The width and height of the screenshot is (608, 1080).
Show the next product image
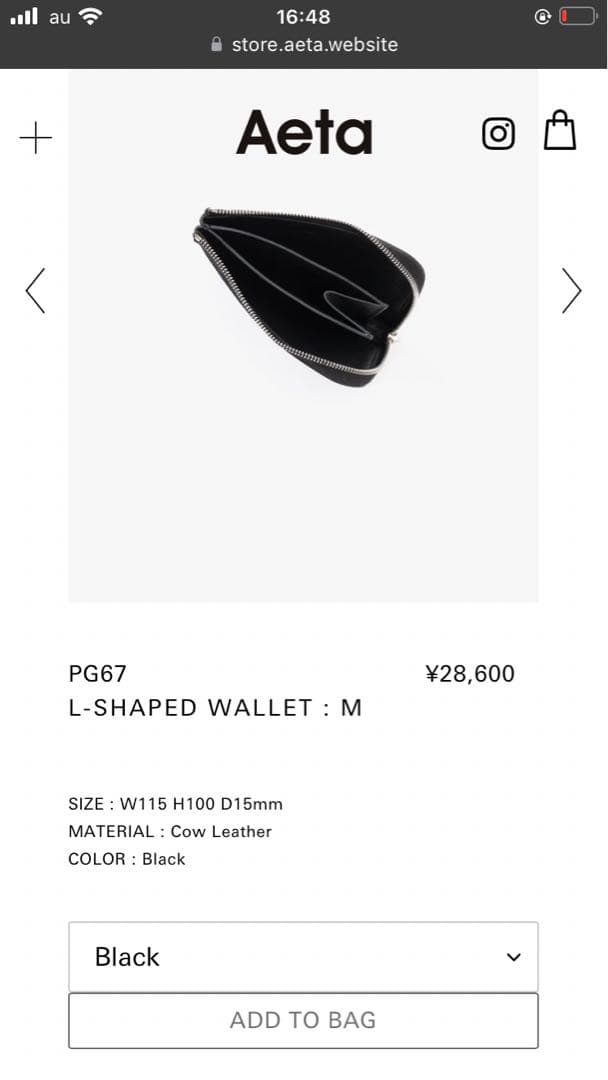pyautogui.click(x=571, y=291)
